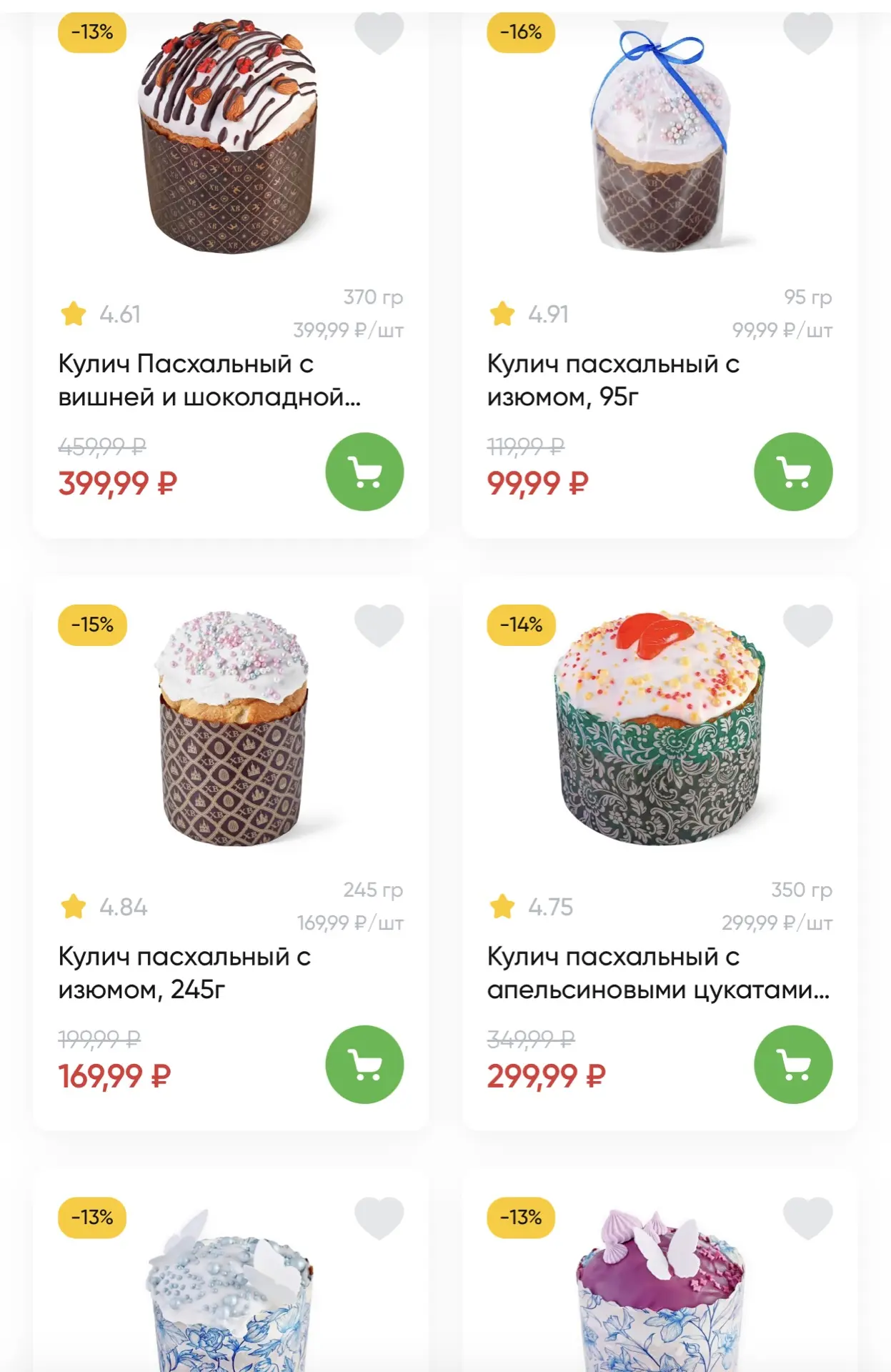Like the 245г raisin kulich with heart
The image size is (891, 1372).
pyautogui.click(x=379, y=625)
